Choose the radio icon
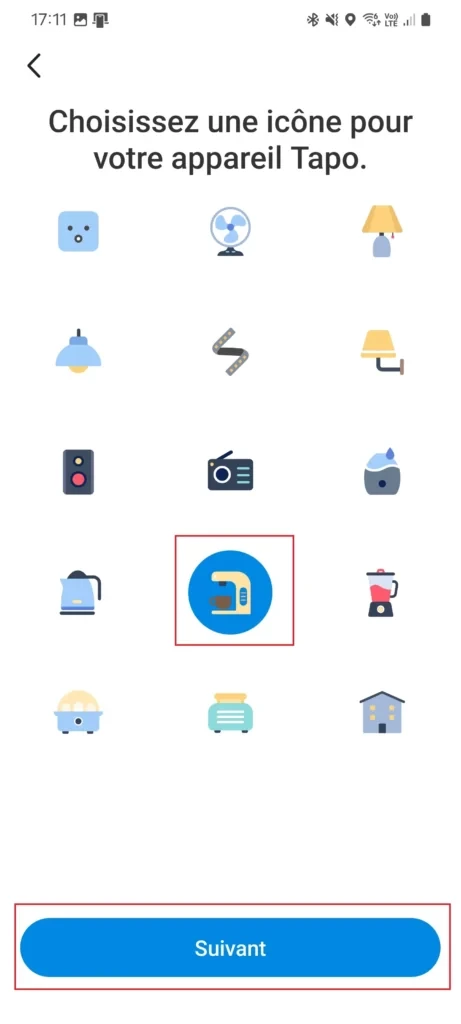 click(x=230, y=472)
